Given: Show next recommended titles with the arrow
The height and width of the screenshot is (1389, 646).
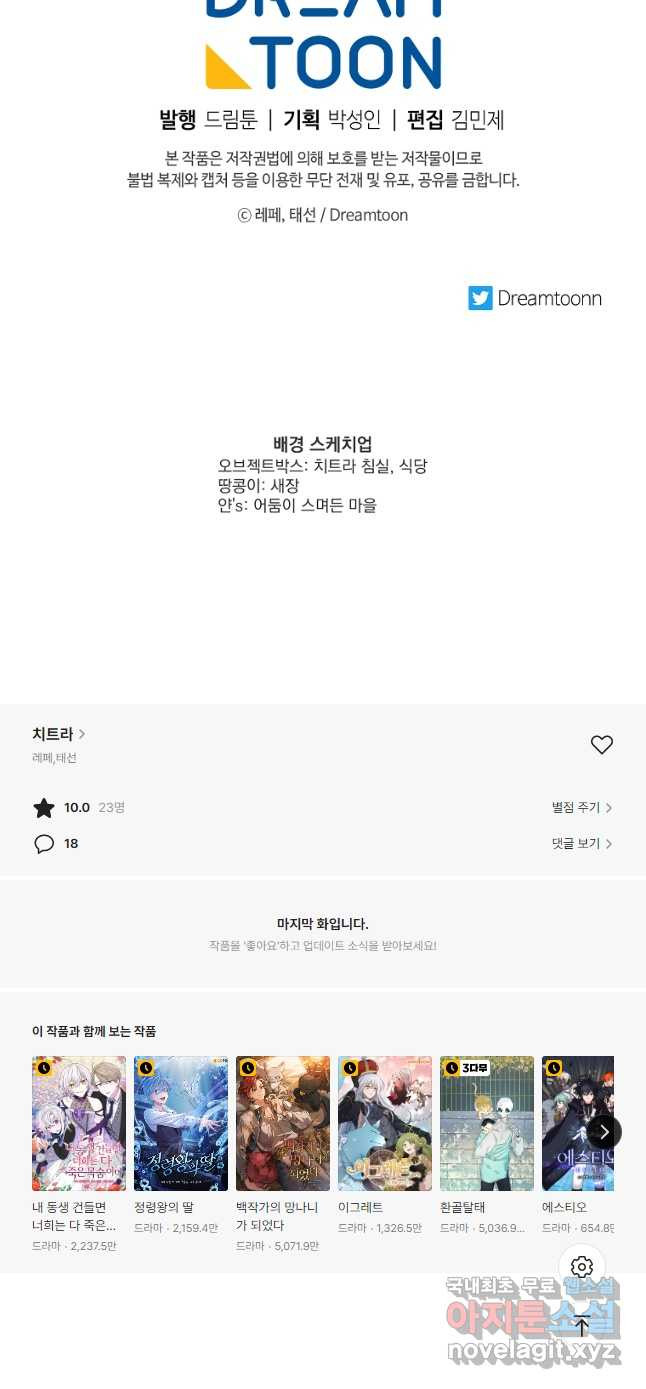Looking at the screenshot, I should coord(603,1132).
